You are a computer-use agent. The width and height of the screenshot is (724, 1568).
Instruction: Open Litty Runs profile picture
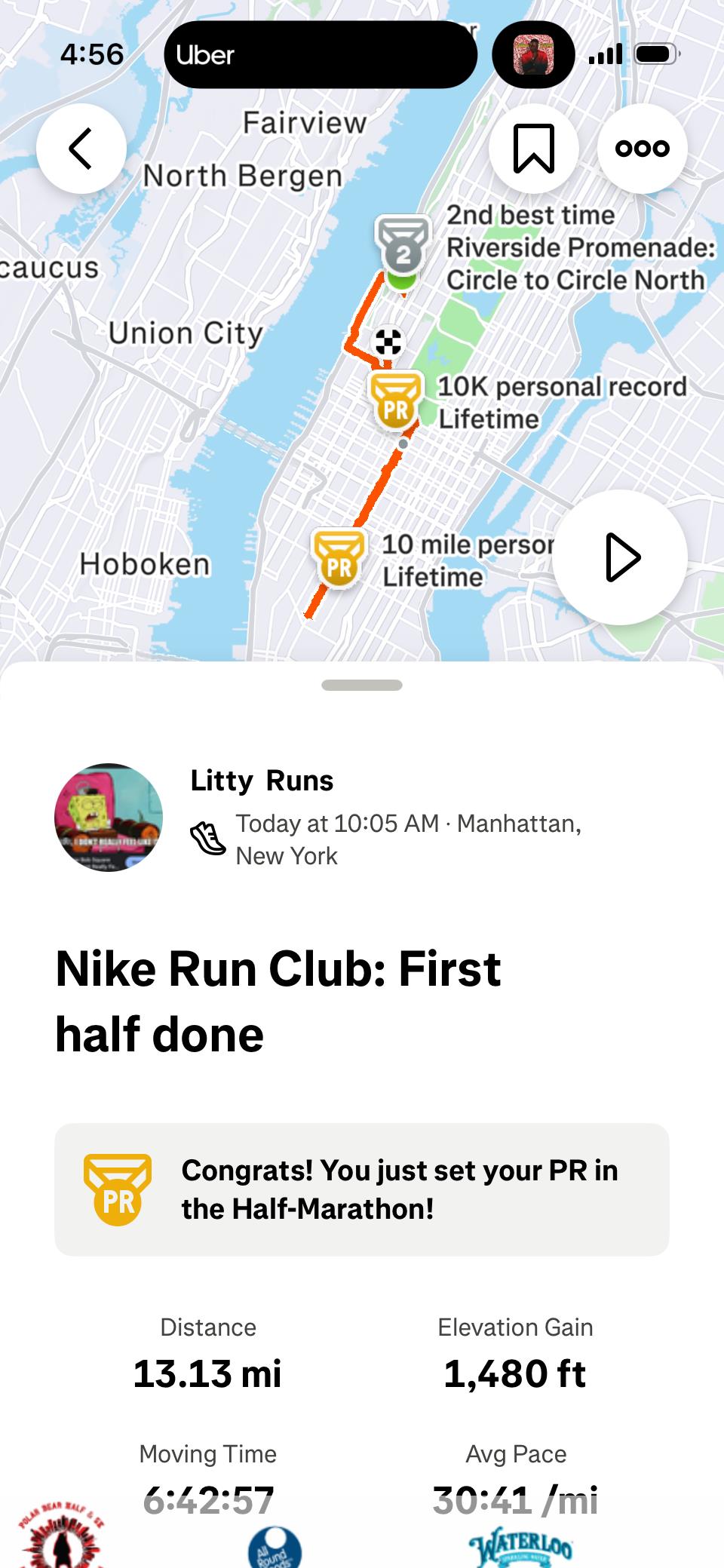click(109, 818)
